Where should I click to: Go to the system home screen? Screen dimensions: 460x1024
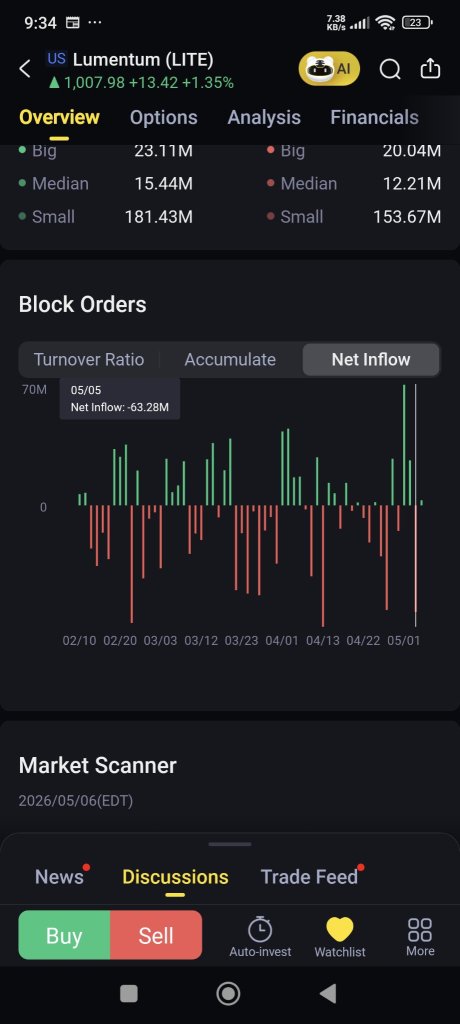click(x=228, y=993)
